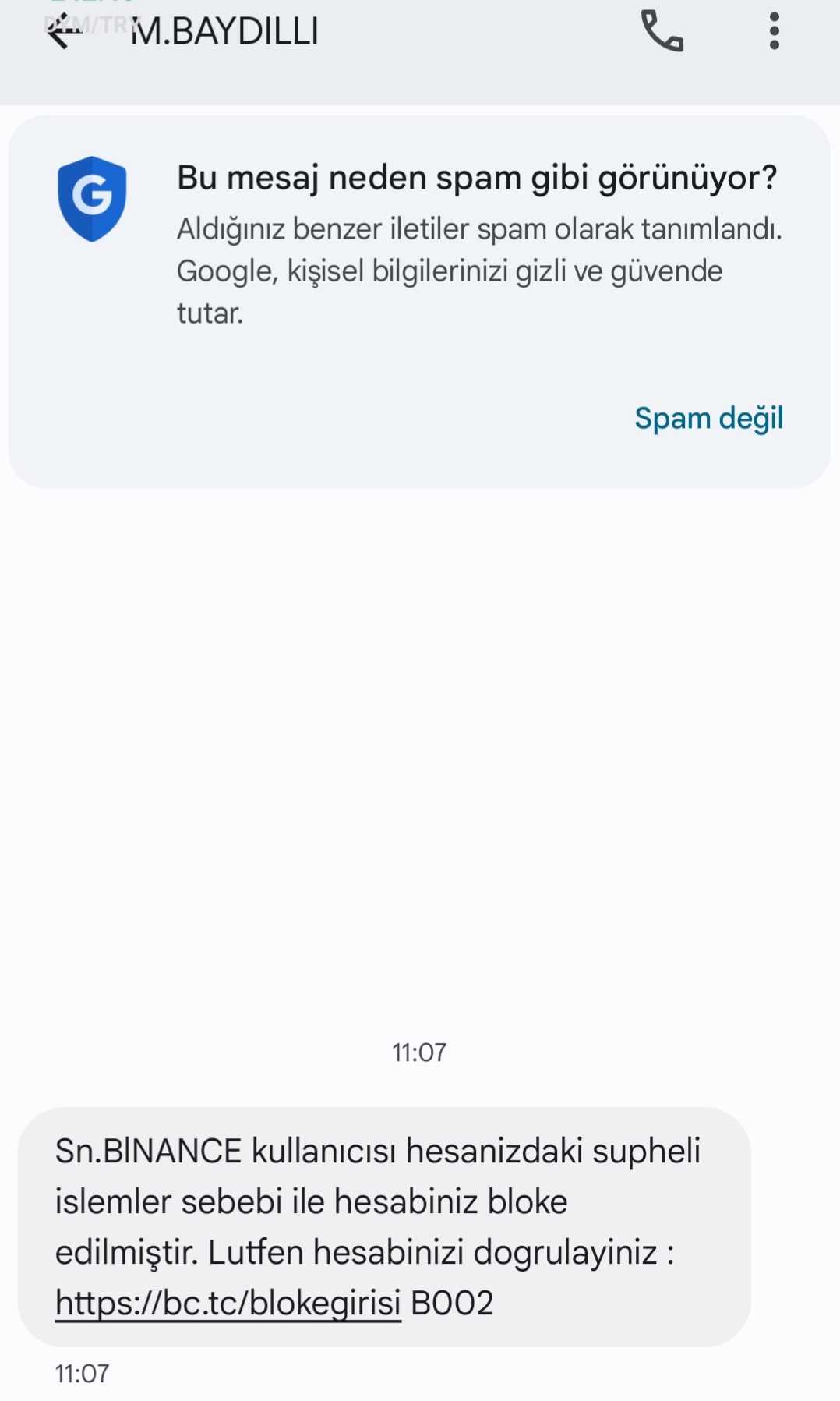
Task: Mark message as Spam değil
Action: 708,419
